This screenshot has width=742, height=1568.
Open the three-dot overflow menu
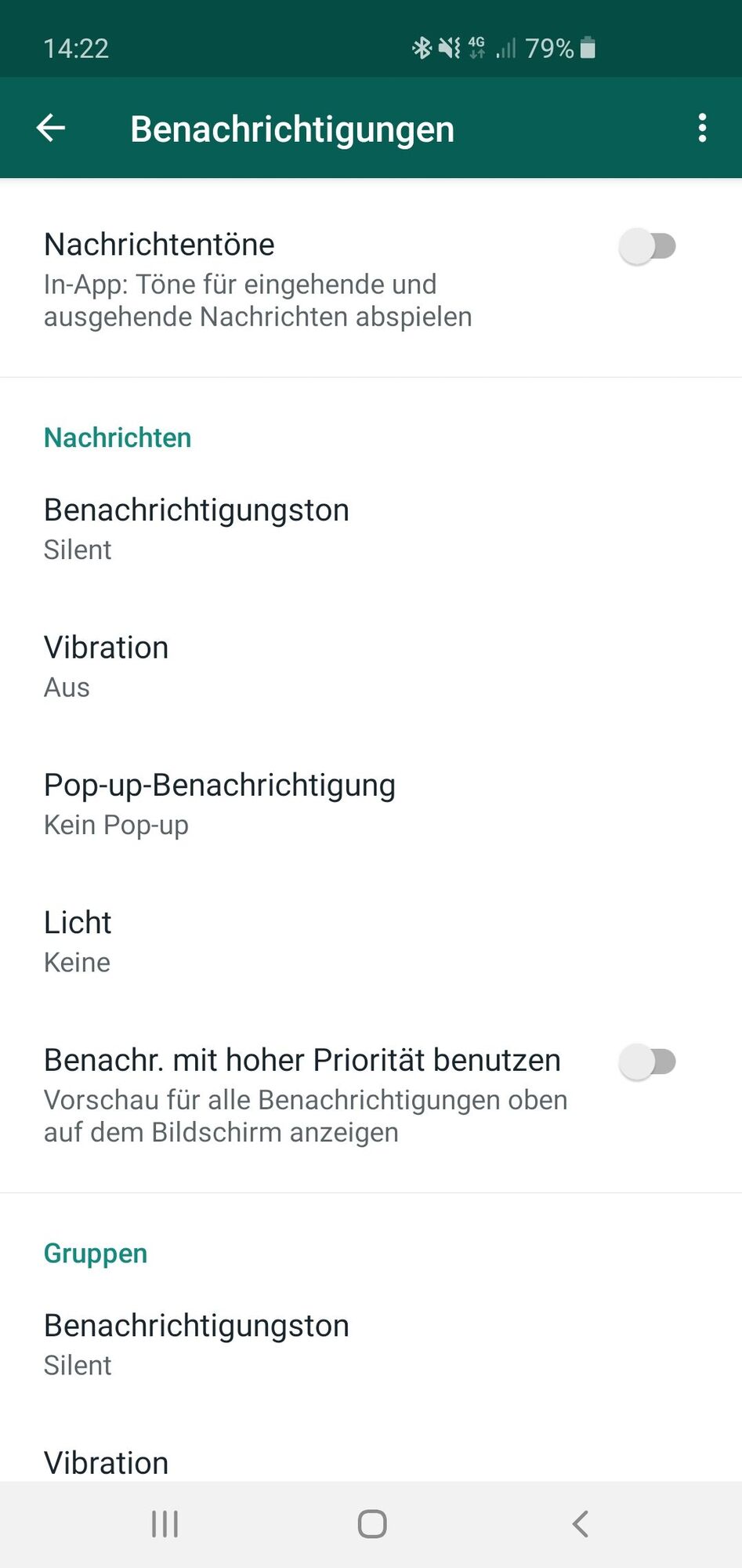pos(702,128)
